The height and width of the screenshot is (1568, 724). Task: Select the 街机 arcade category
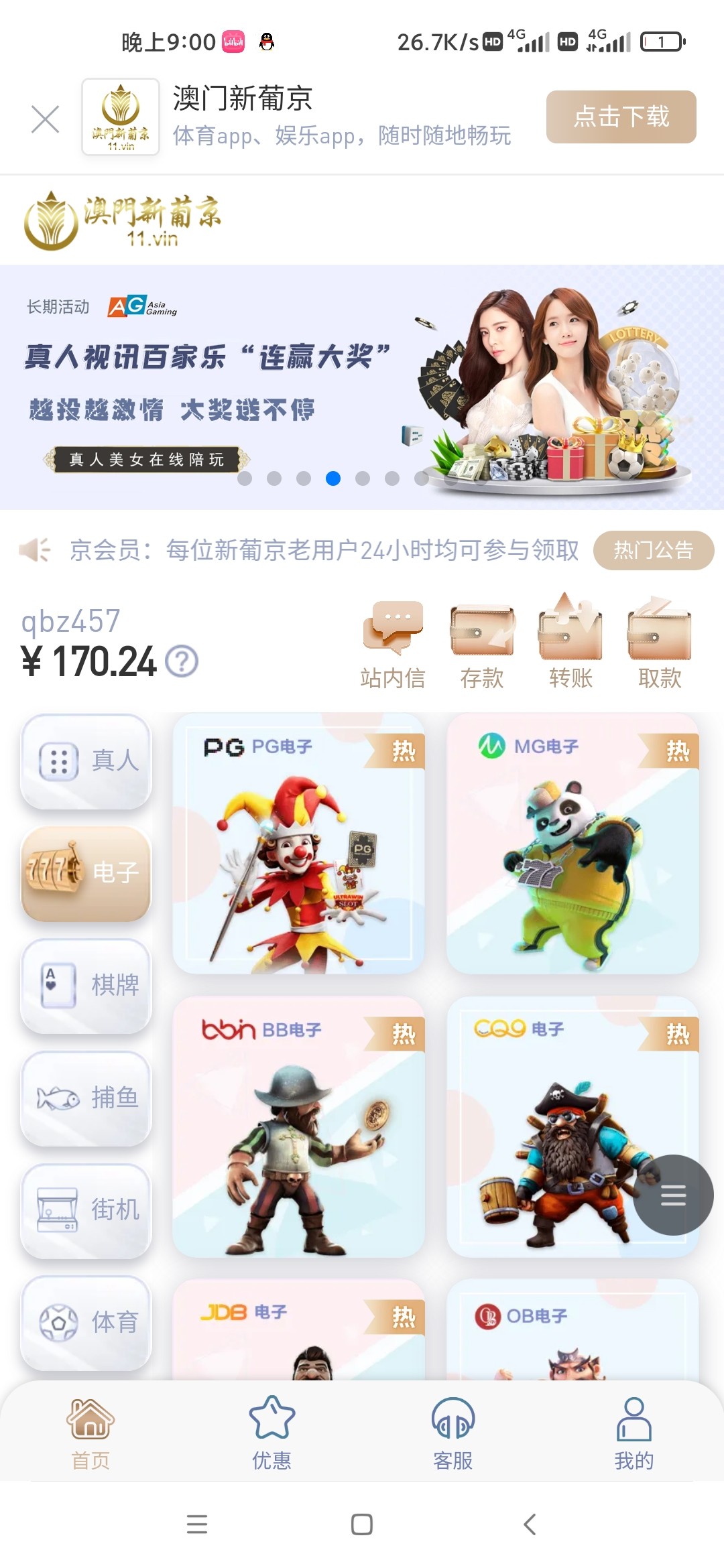coord(86,1210)
